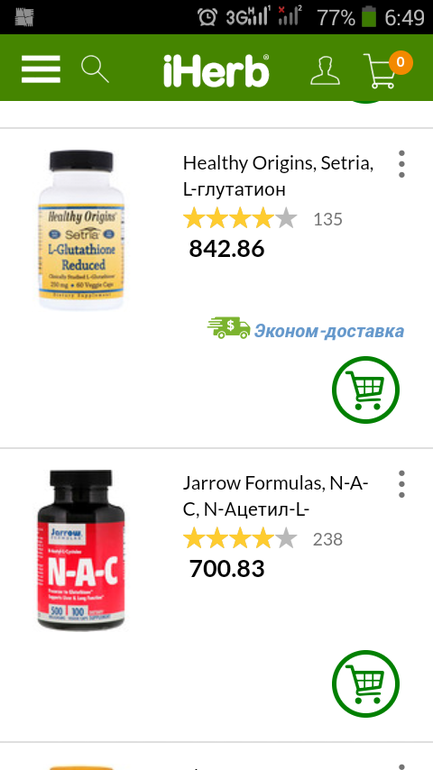Image resolution: width=433 pixels, height=770 pixels.
Task: Go to iHerb home via logo
Action: (x=216, y=70)
